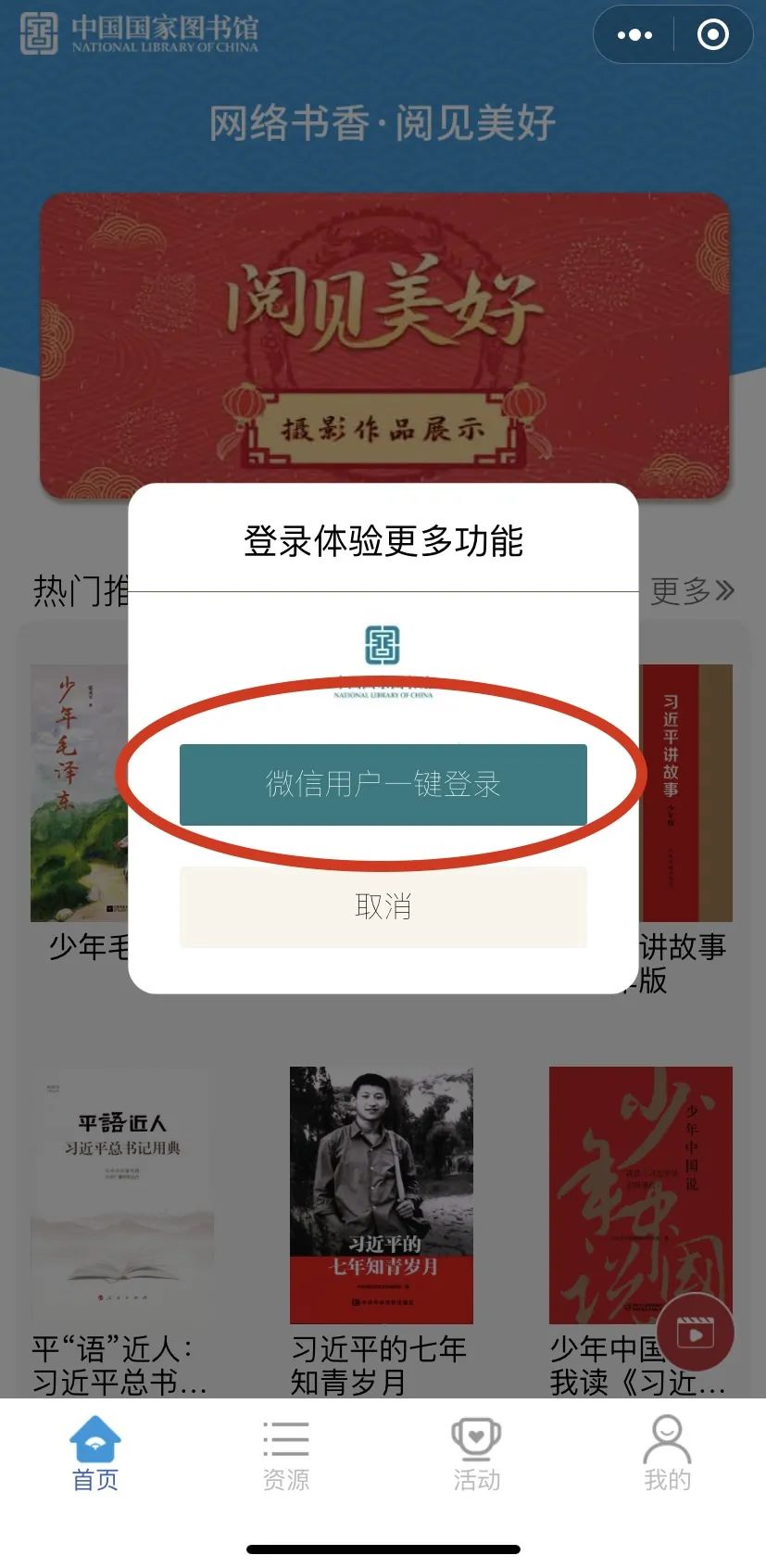
Task: View more recommendations via 更多
Action: point(692,590)
